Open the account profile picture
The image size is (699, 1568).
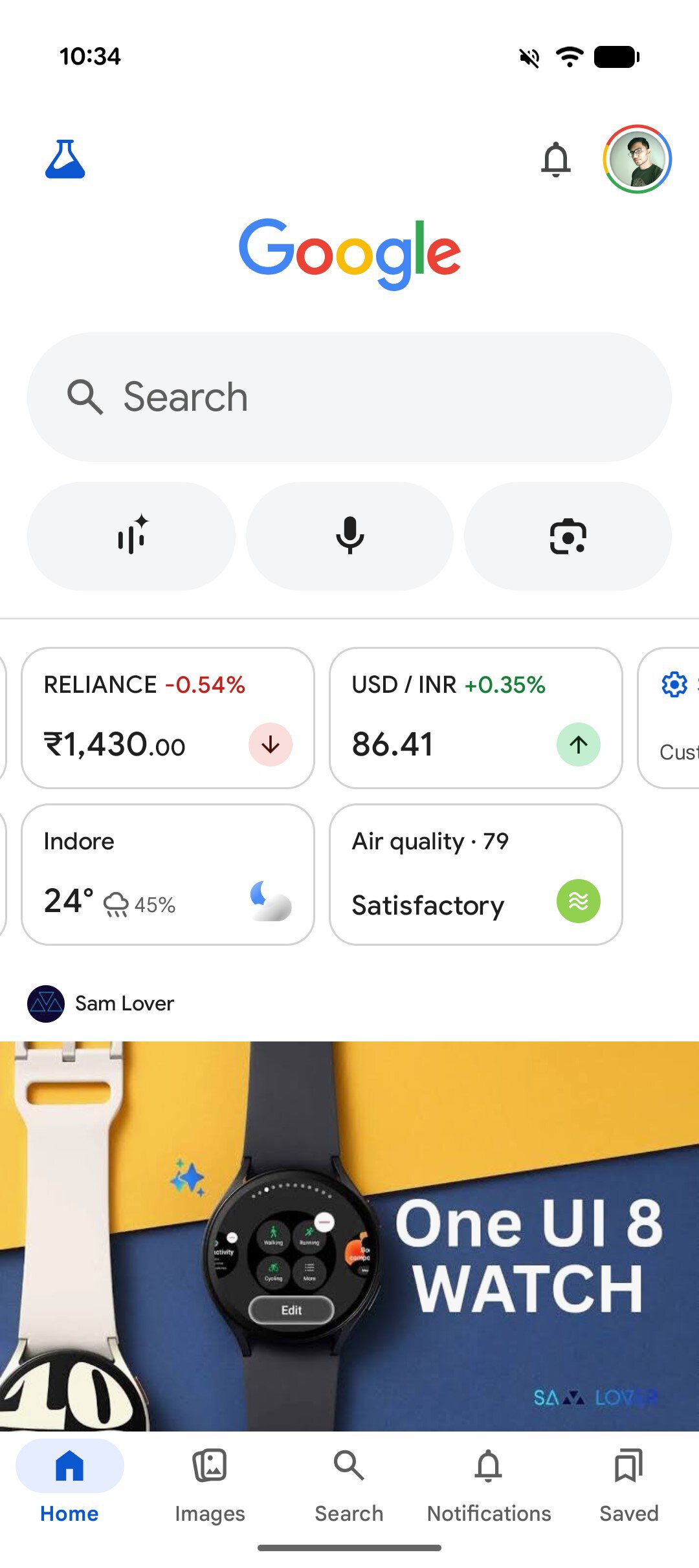(637, 159)
